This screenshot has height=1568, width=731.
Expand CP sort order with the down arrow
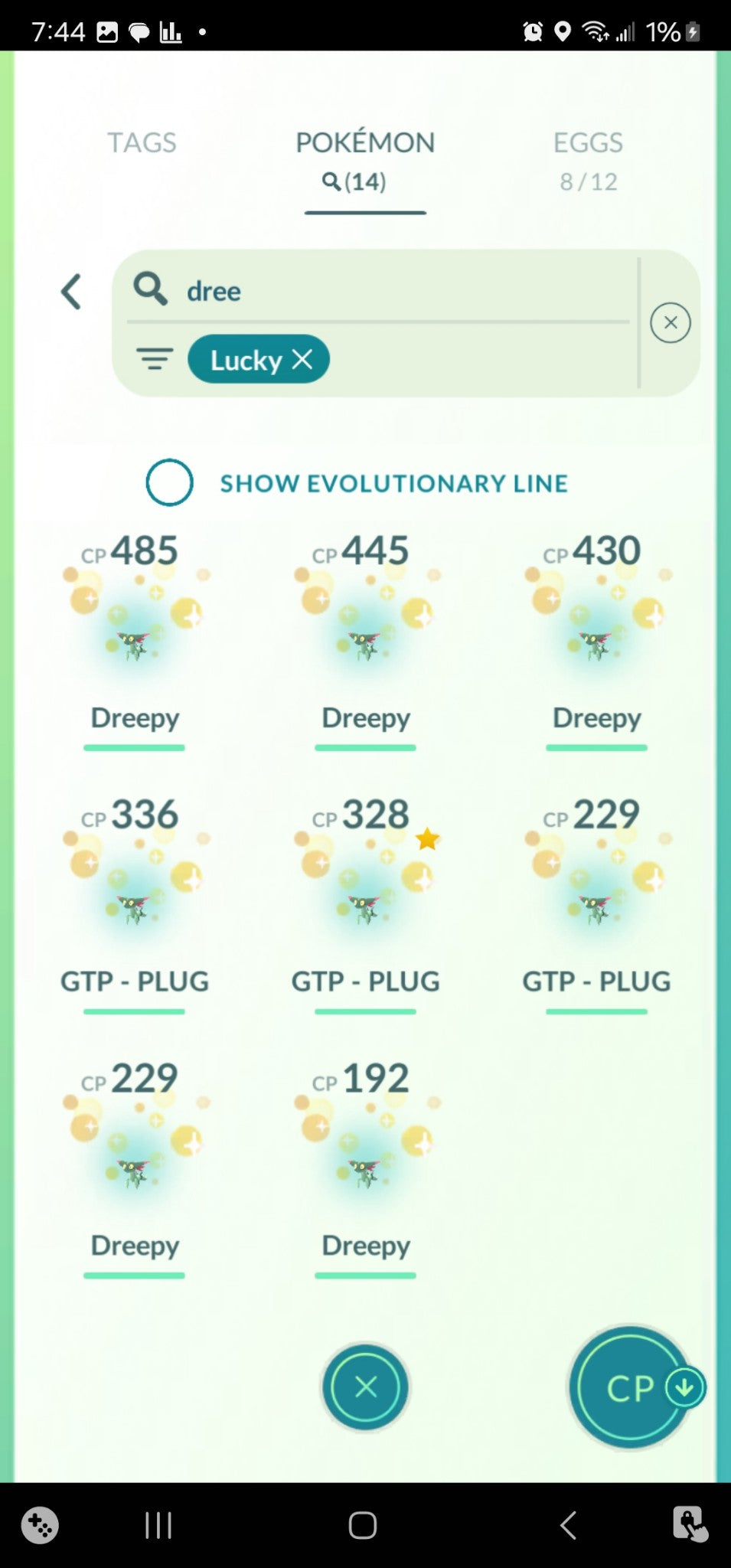pos(684,1388)
